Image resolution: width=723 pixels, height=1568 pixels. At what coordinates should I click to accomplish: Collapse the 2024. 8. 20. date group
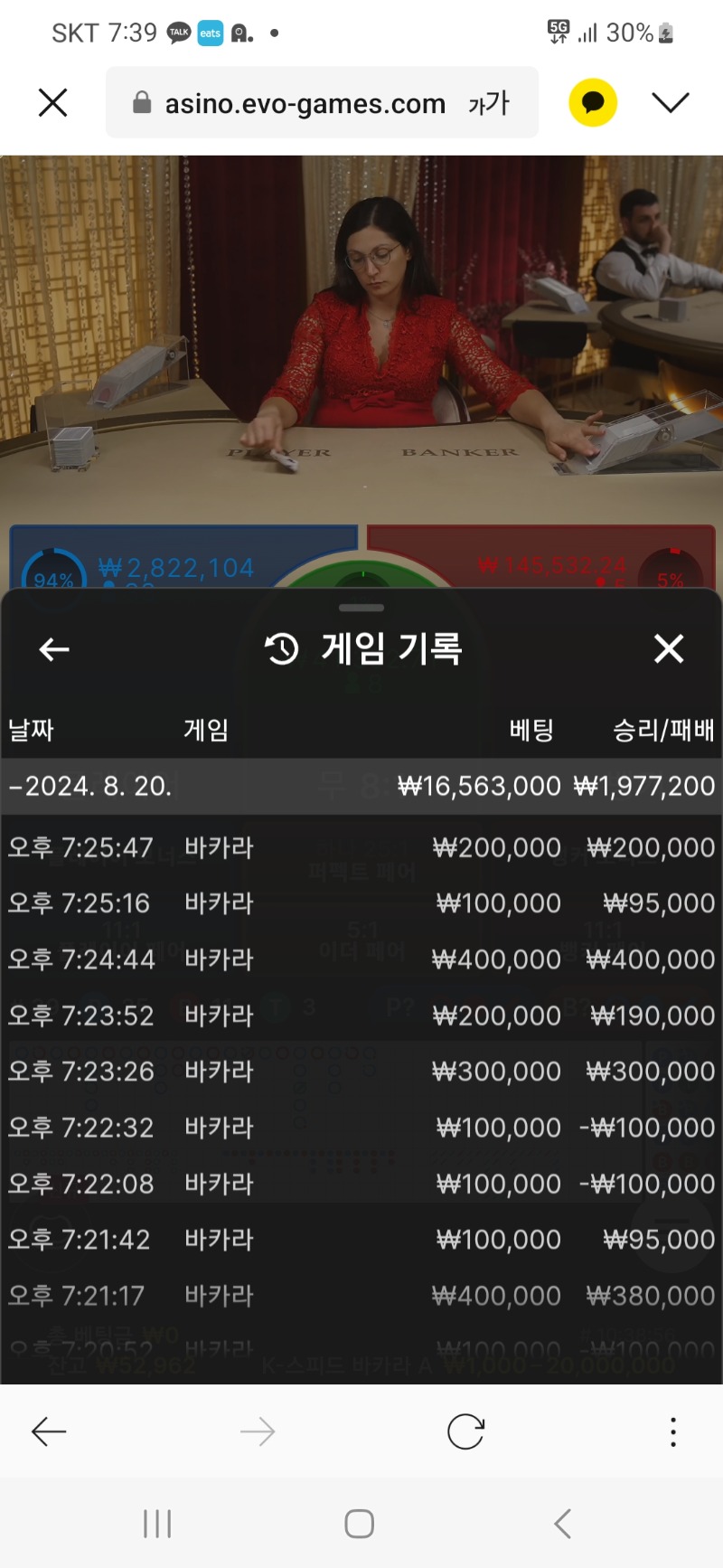[x=361, y=786]
